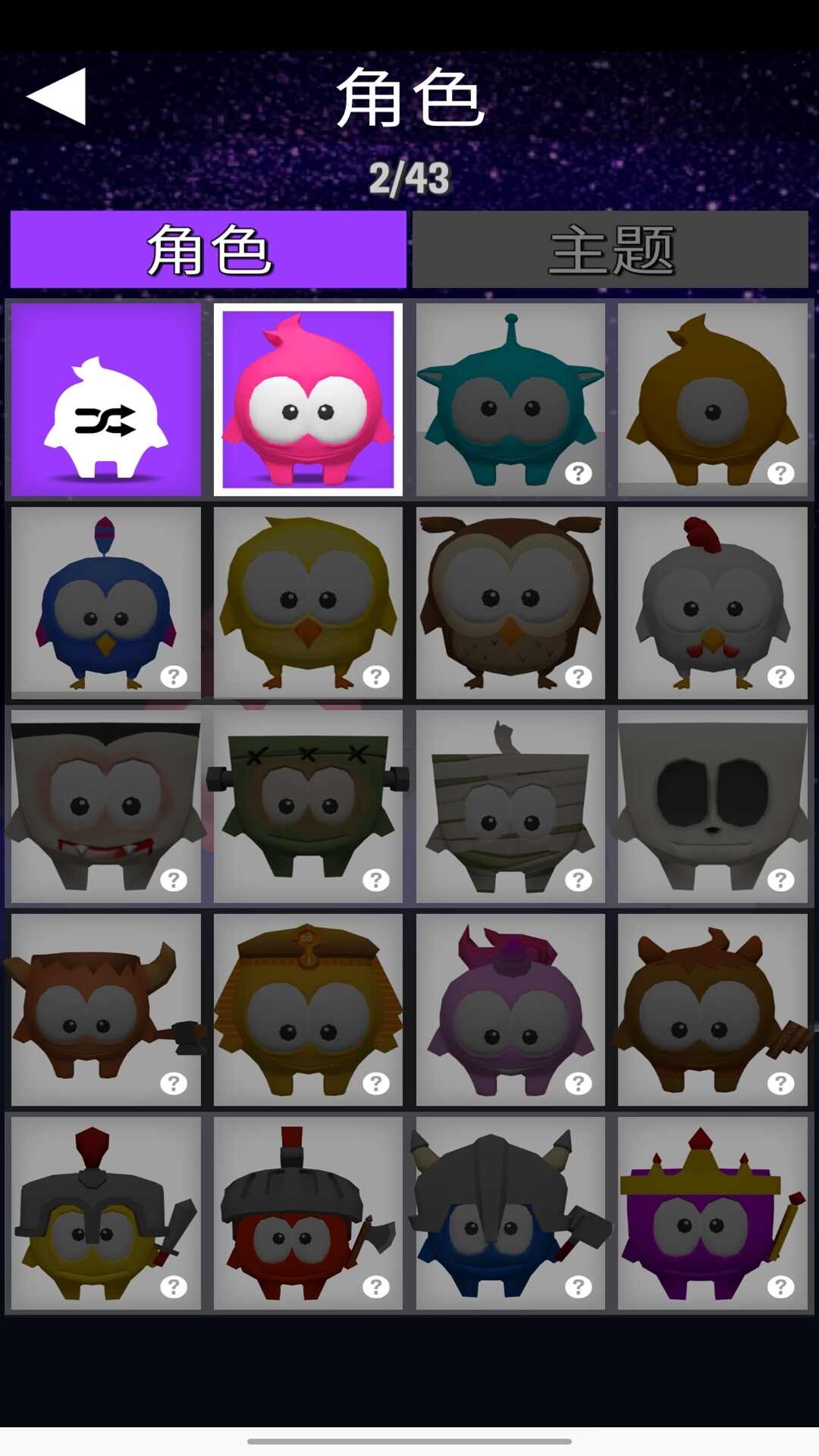Screen dimensions: 819x1456
Task: Select the locked purple crowned king character
Action: pos(712,1213)
